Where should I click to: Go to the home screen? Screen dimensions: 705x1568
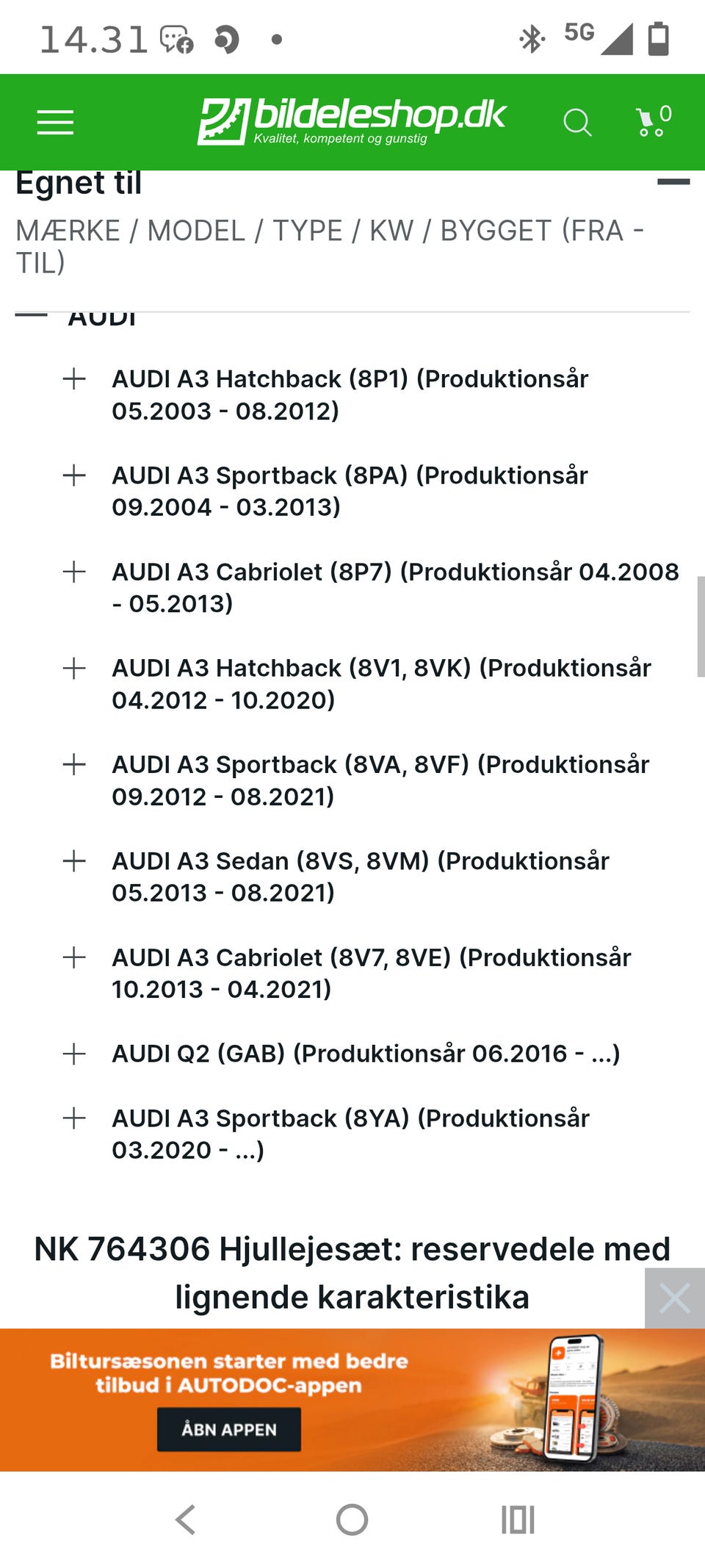pos(352,1520)
